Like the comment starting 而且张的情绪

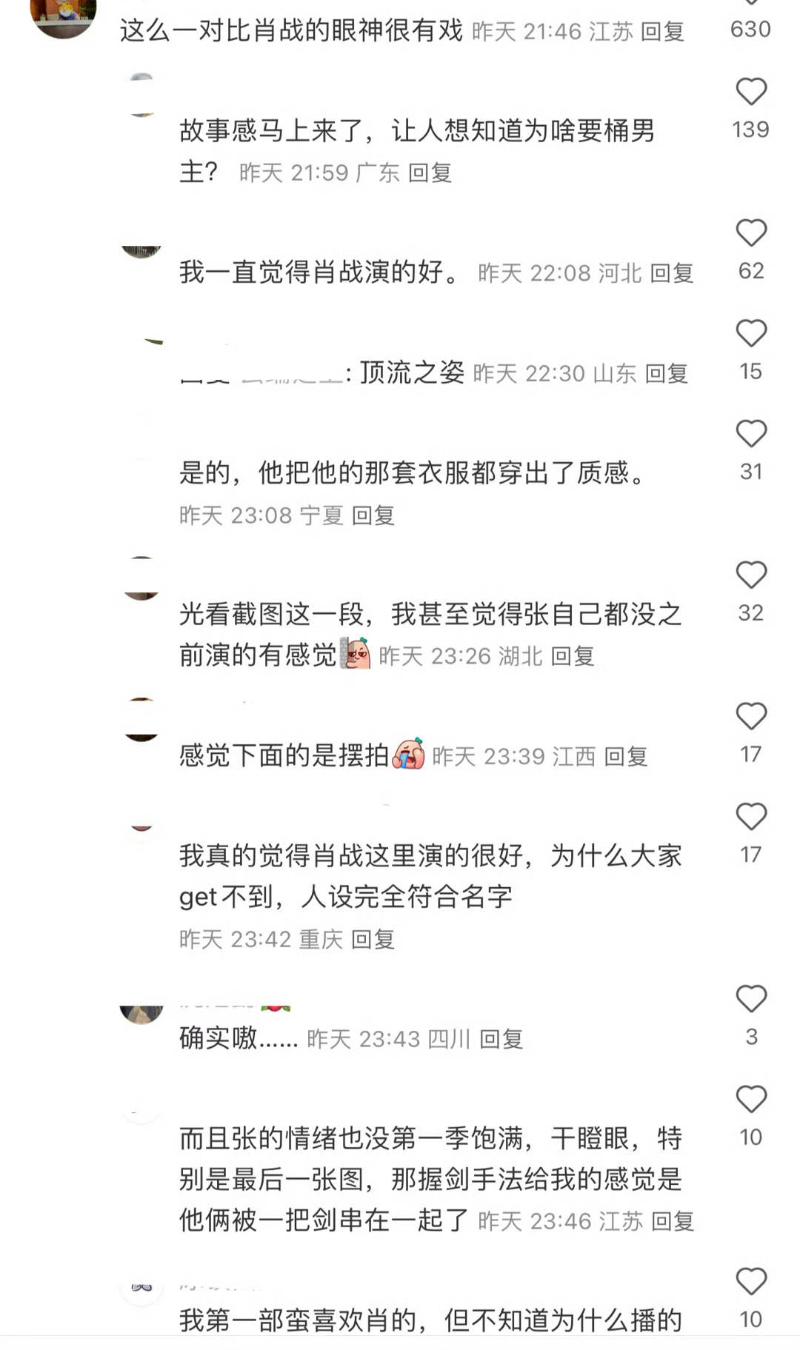[751, 1101]
